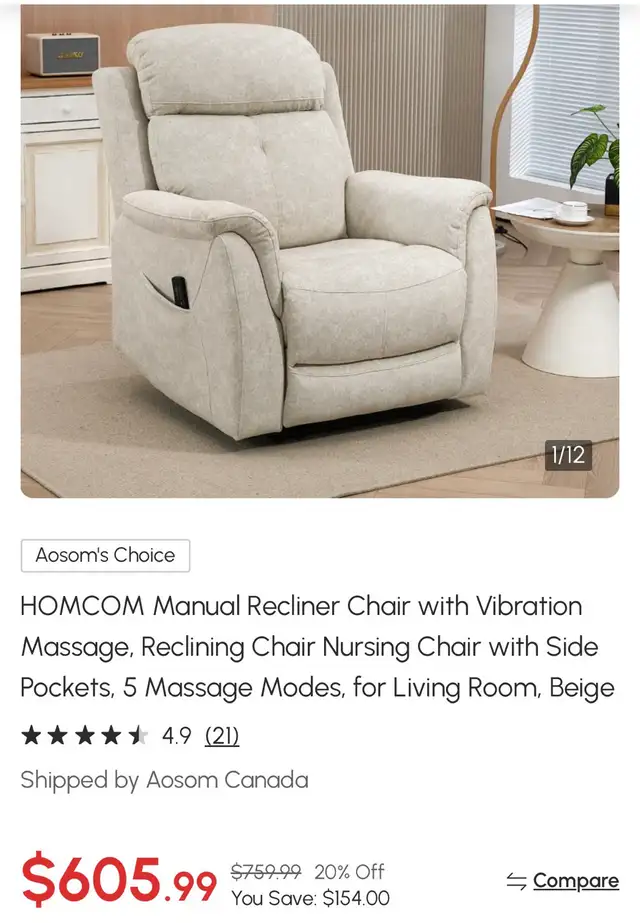Tap the Aosom's Choice badge
640x923 pixels.
pyautogui.click(x=105, y=555)
